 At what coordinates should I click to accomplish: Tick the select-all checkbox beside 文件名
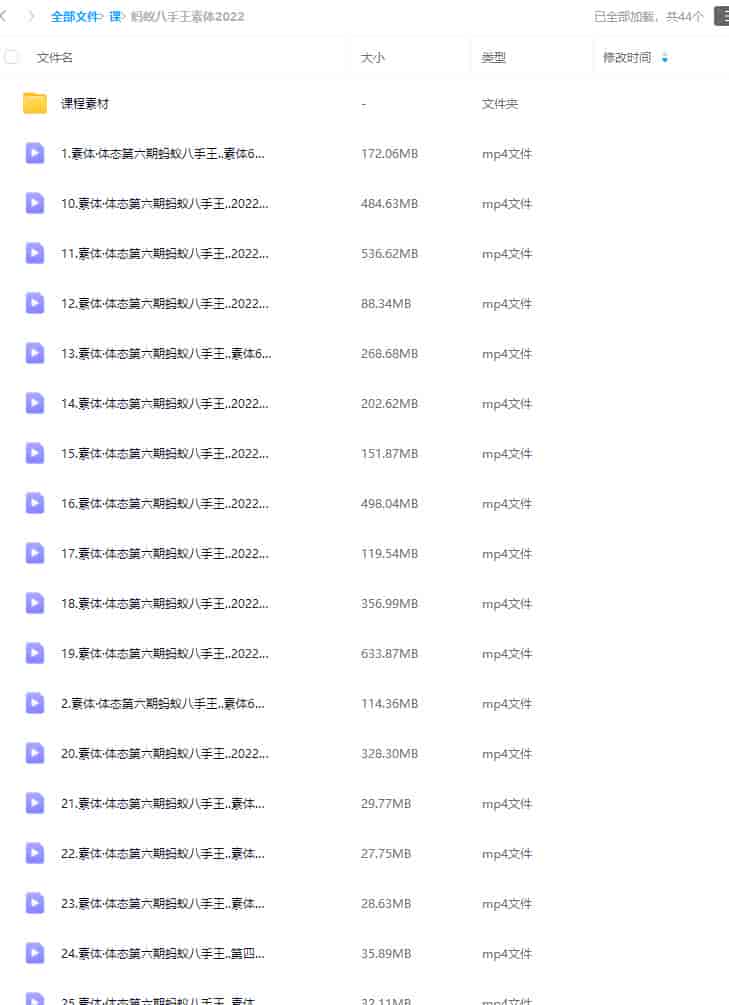click(12, 57)
